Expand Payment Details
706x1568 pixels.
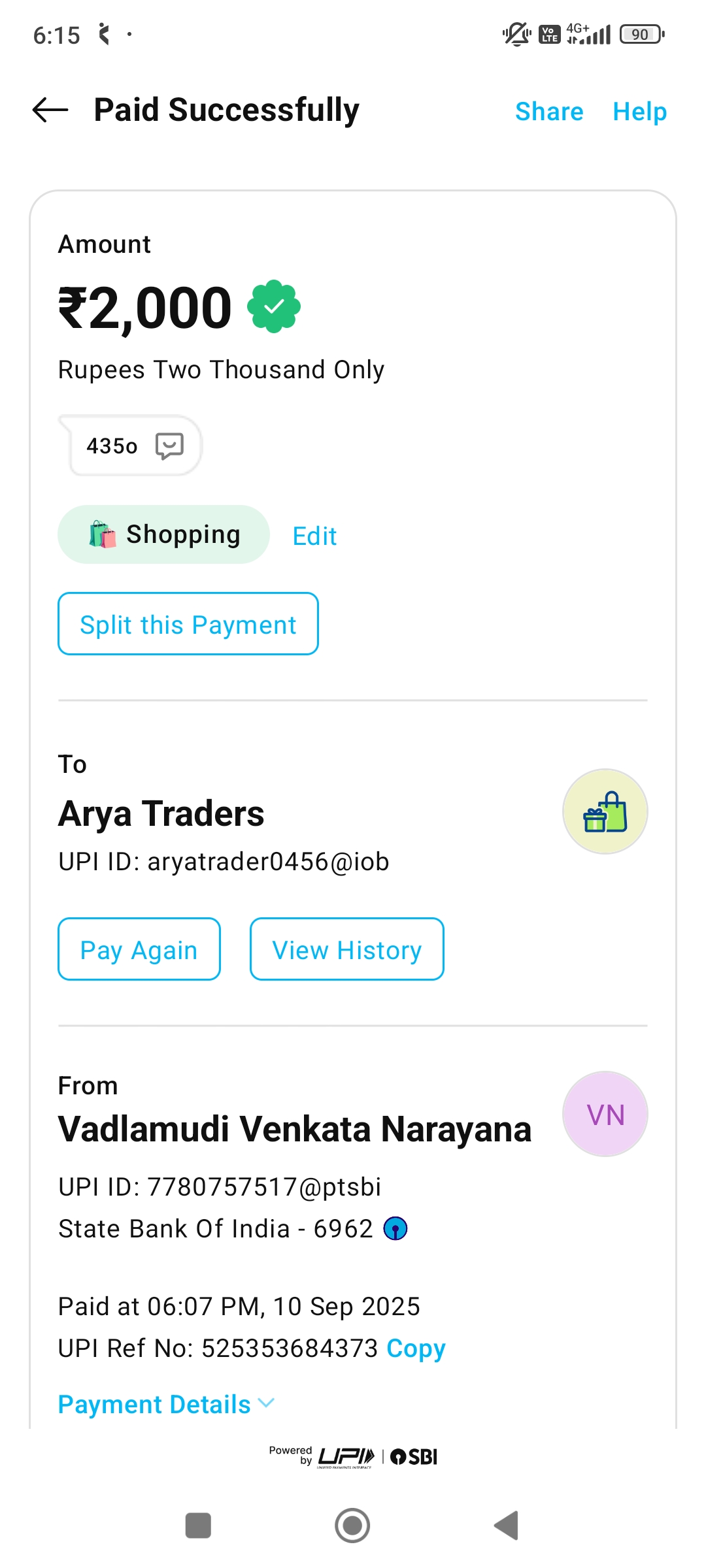[x=166, y=1404]
